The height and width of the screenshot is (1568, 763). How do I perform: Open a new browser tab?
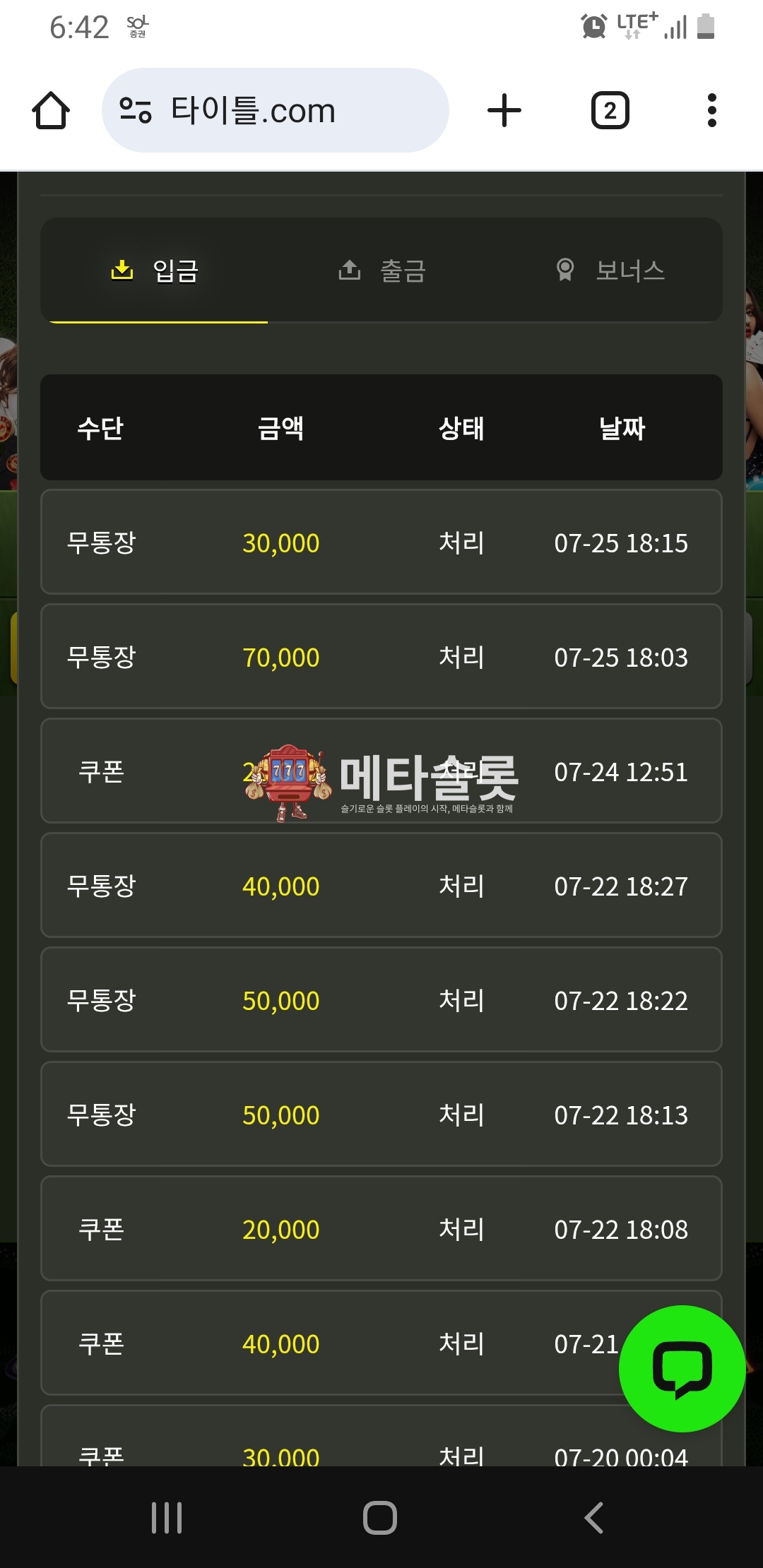coord(504,111)
